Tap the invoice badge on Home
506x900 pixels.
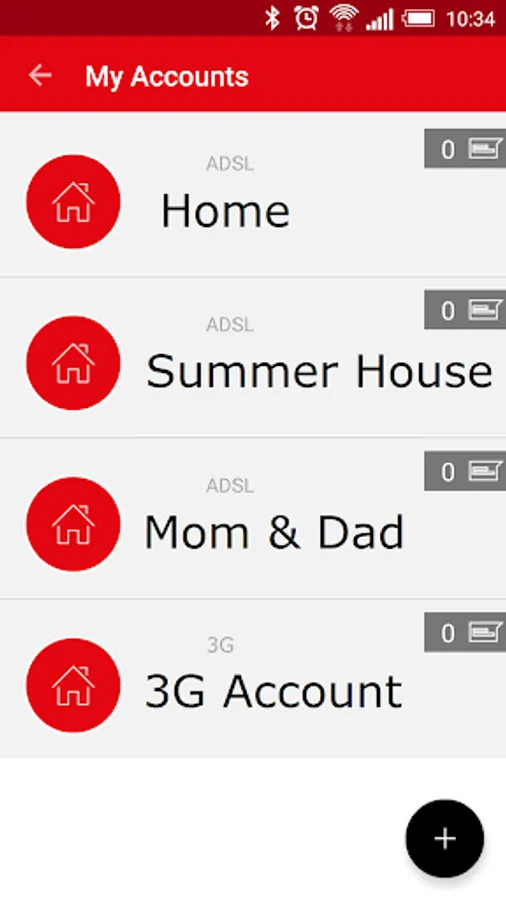click(x=465, y=149)
